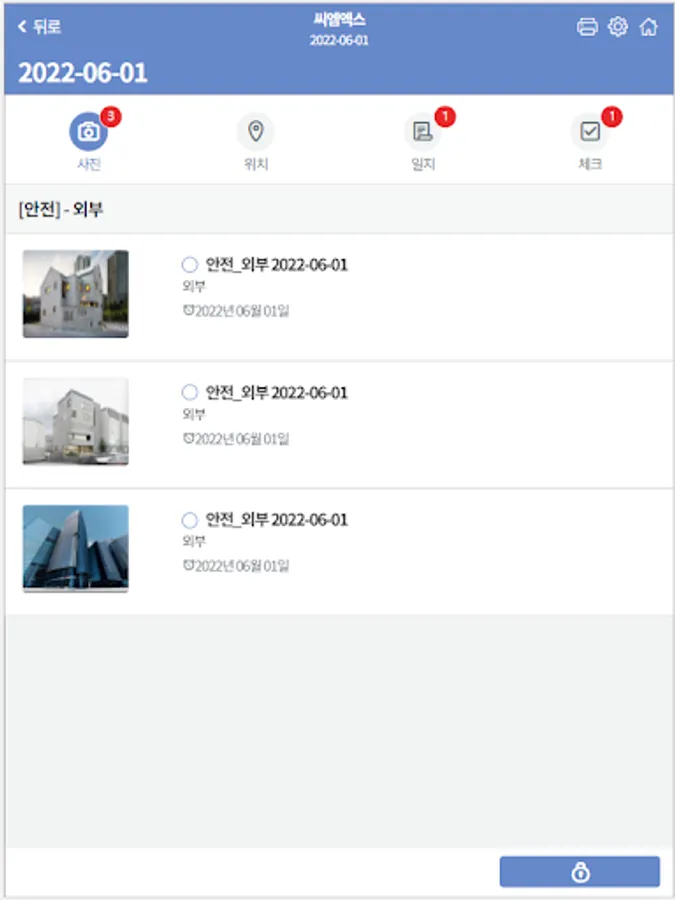The width and height of the screenshot is (675, 900).
Task: Tap the blue button in the bottom bar
Action: [580, 872]
